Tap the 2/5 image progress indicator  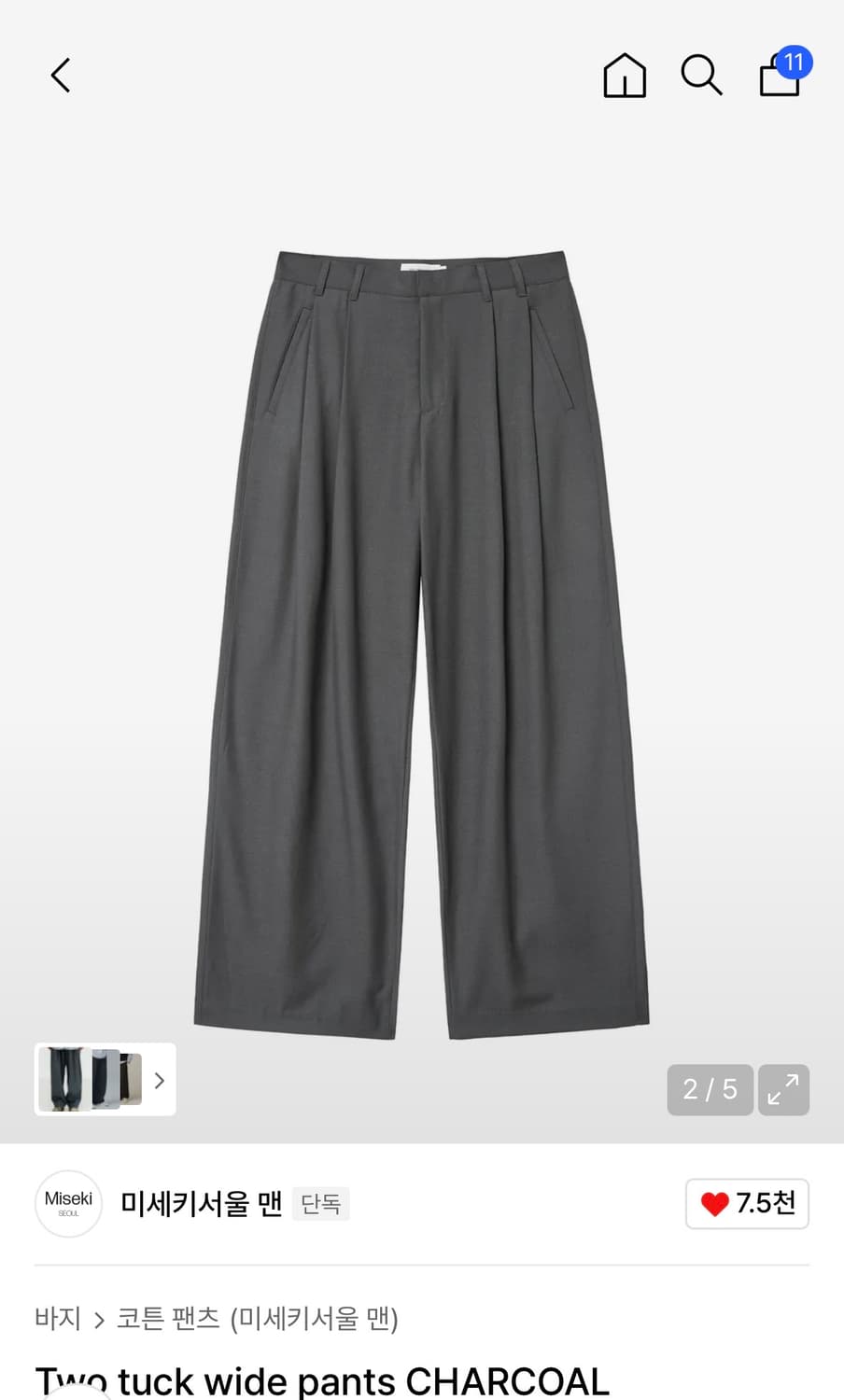[x=710, y=1089]
